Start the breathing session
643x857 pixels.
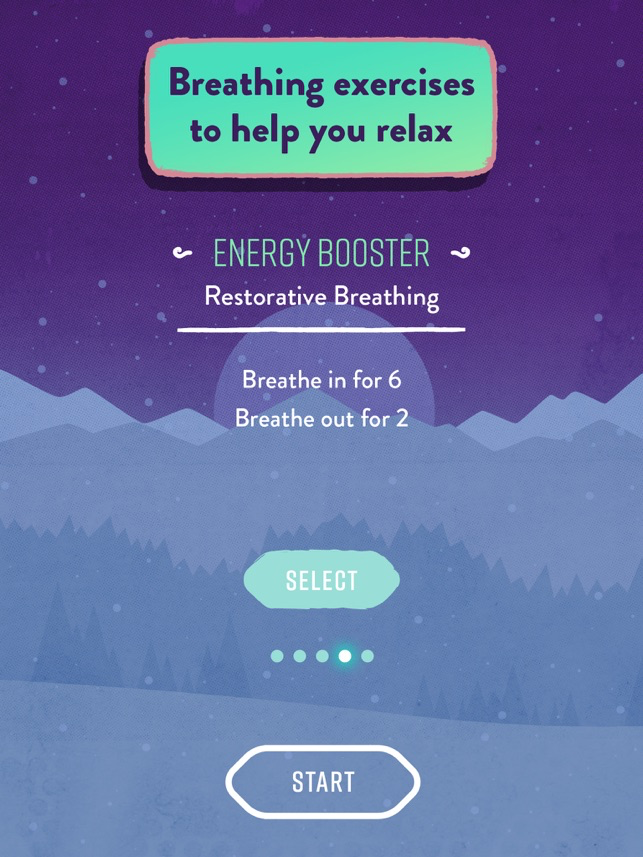(x=322, y=782)
